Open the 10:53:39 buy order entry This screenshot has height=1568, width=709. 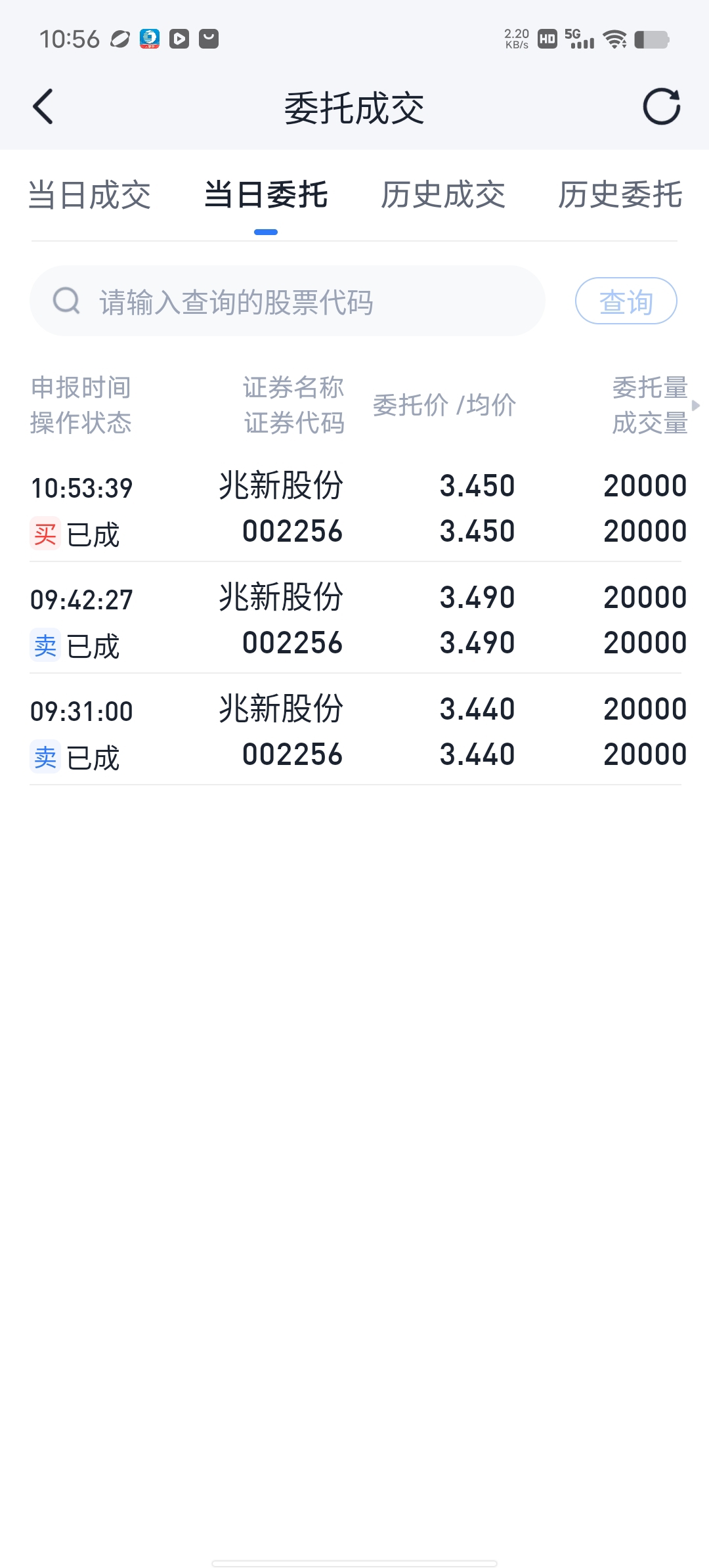355,508
